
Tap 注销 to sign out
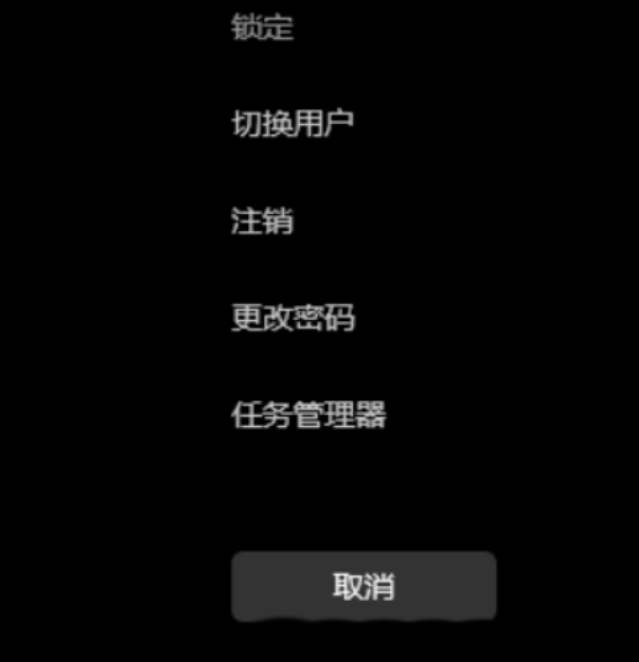[262, 221]
